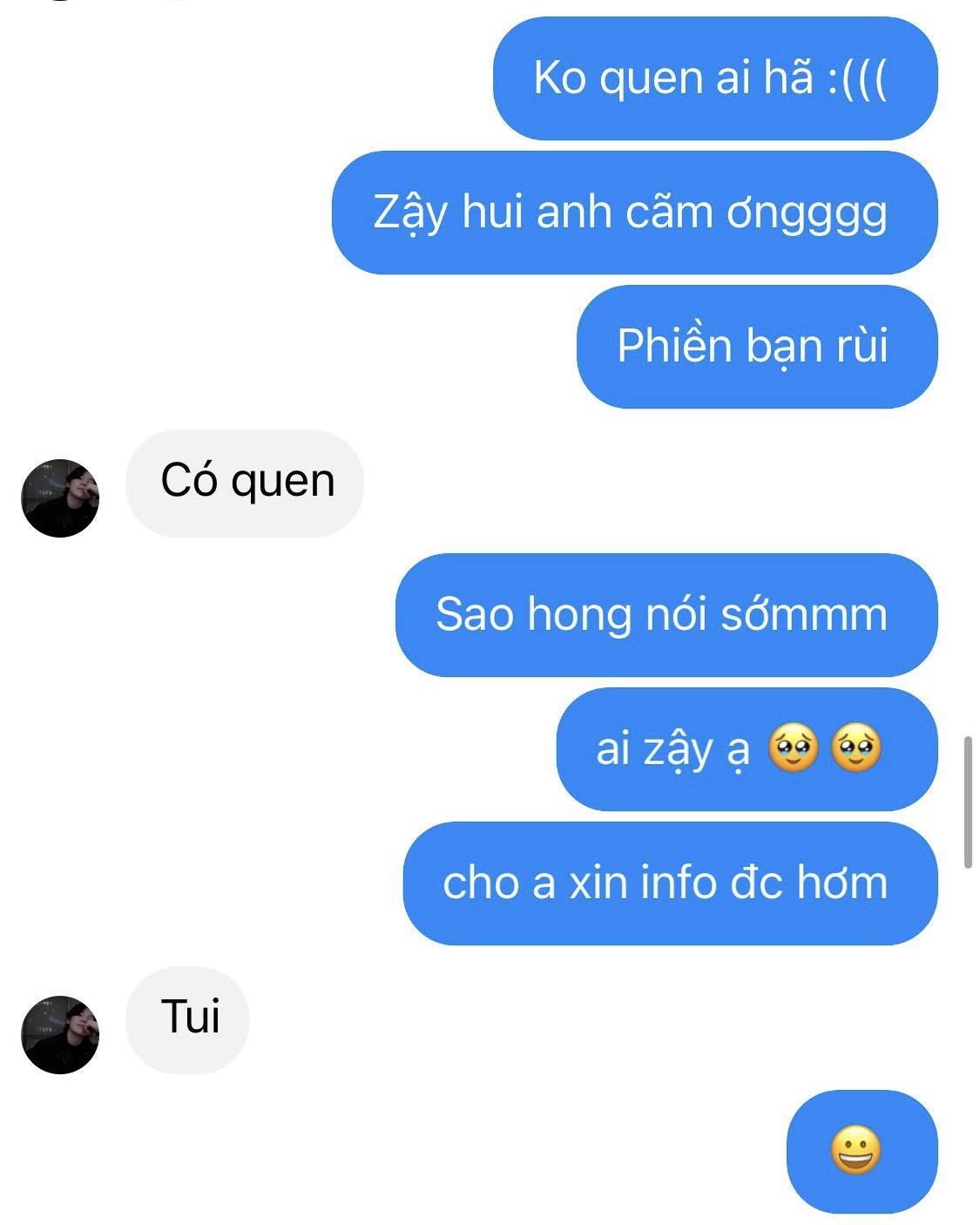980x1225 pixels.
Task: Open sender's avatar beside "Tui" message
Action: point(60,1035)
